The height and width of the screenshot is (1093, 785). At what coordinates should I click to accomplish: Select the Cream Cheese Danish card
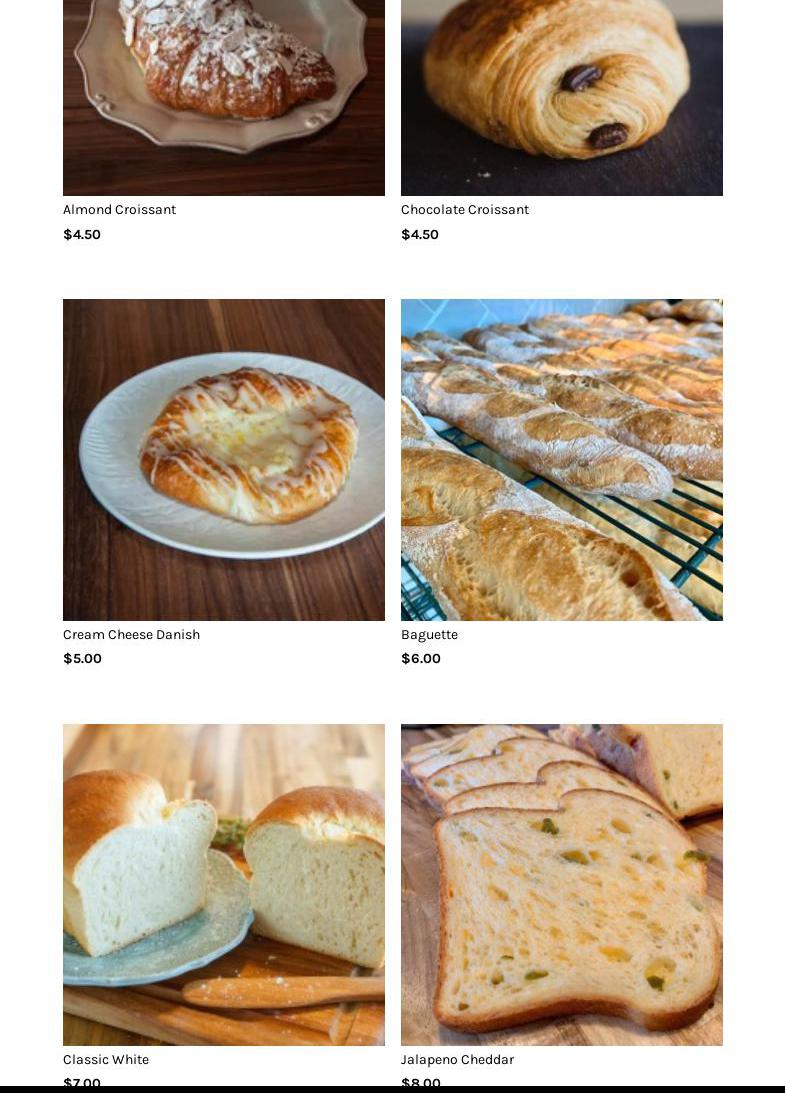pos(223,460)
